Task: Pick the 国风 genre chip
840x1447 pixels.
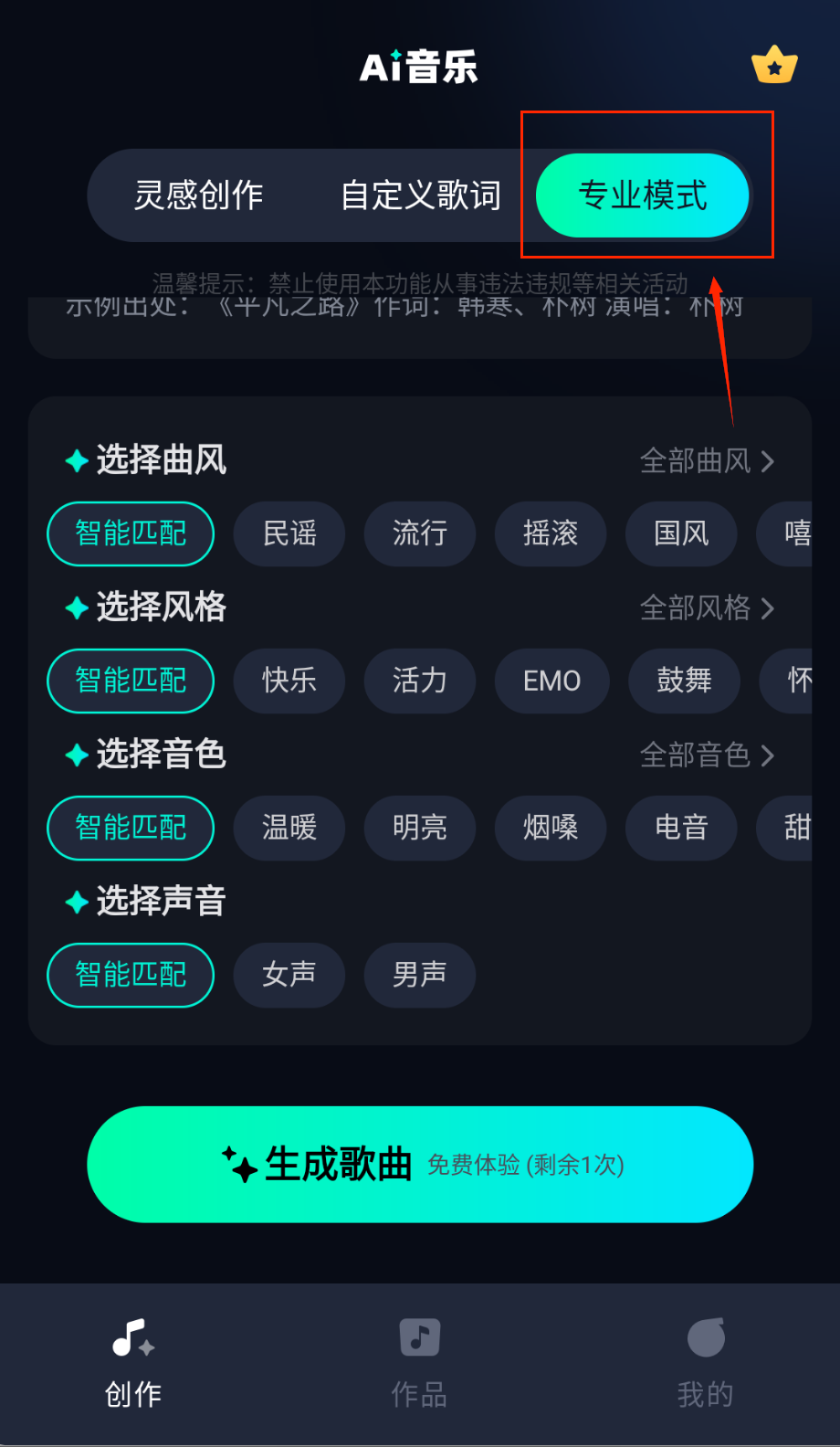Action: point(681,533)
